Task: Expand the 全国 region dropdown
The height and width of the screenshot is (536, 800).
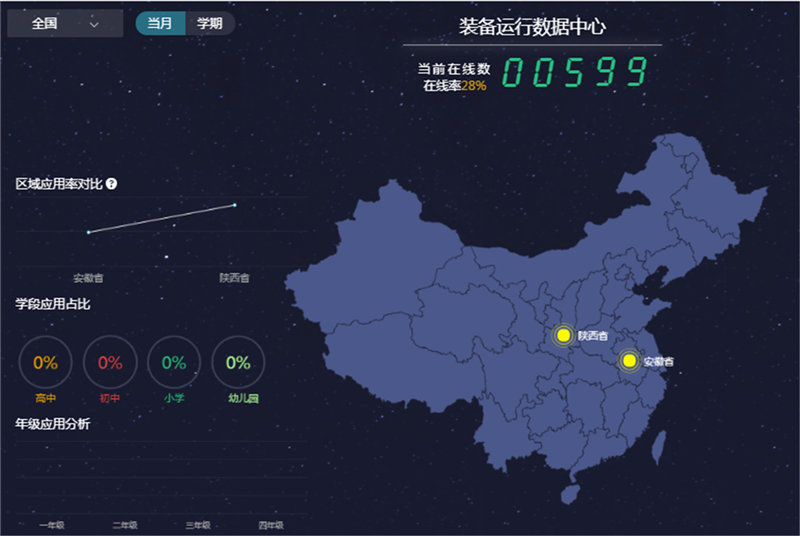Action: [x=65, y=23]
